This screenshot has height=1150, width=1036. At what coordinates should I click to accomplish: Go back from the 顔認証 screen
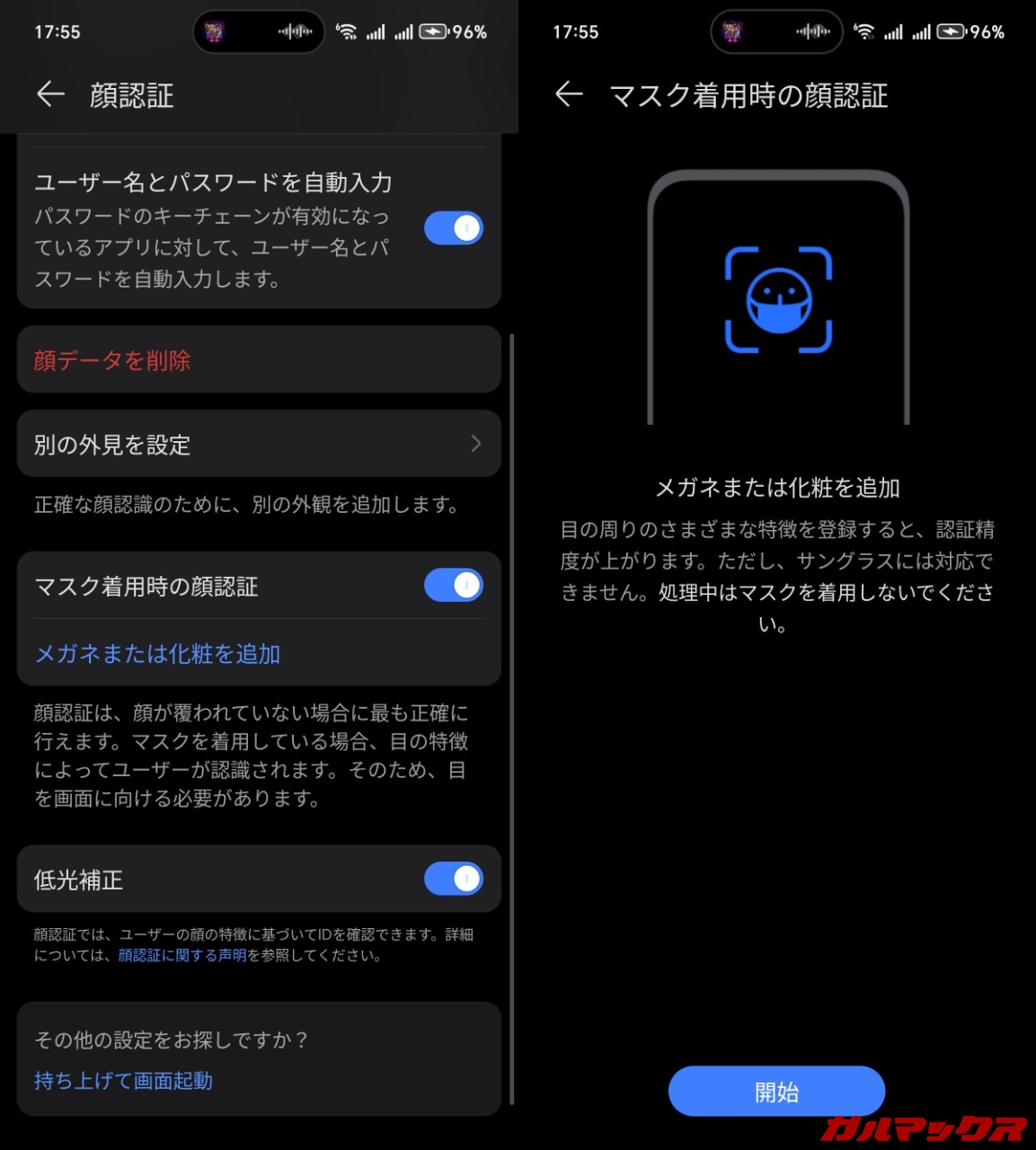click(50, 94)
